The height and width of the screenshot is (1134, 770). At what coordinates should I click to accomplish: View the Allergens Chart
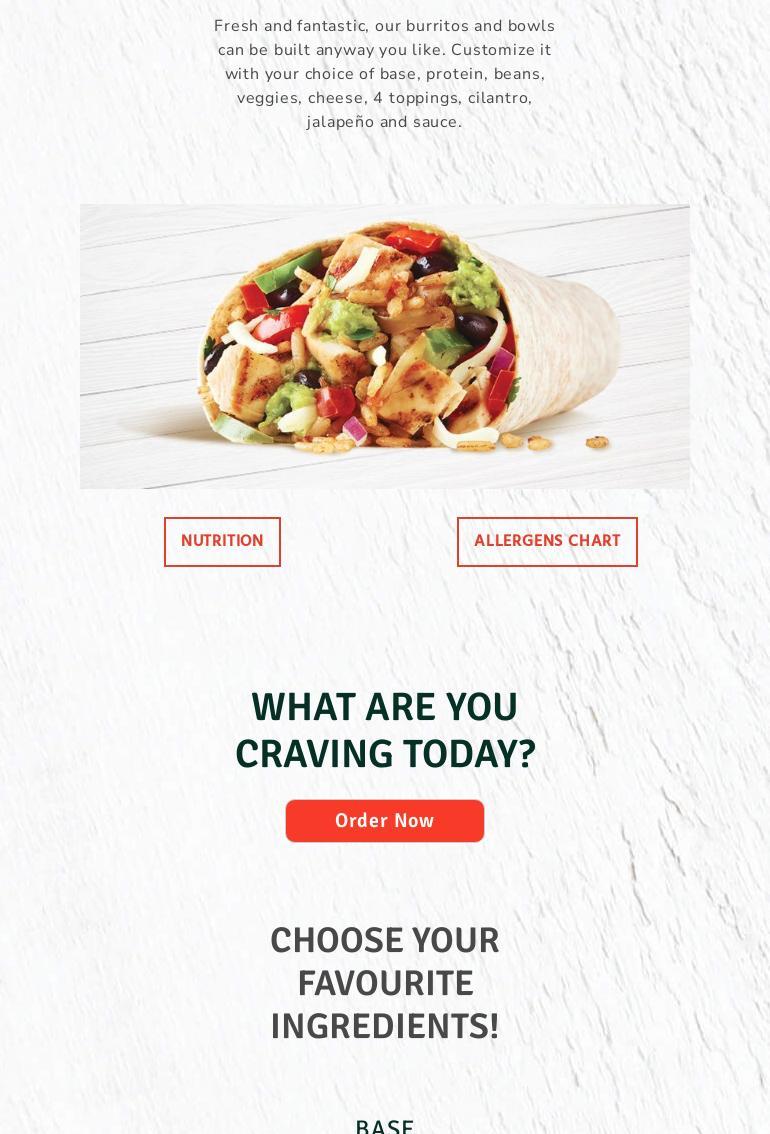pos(547,541)
